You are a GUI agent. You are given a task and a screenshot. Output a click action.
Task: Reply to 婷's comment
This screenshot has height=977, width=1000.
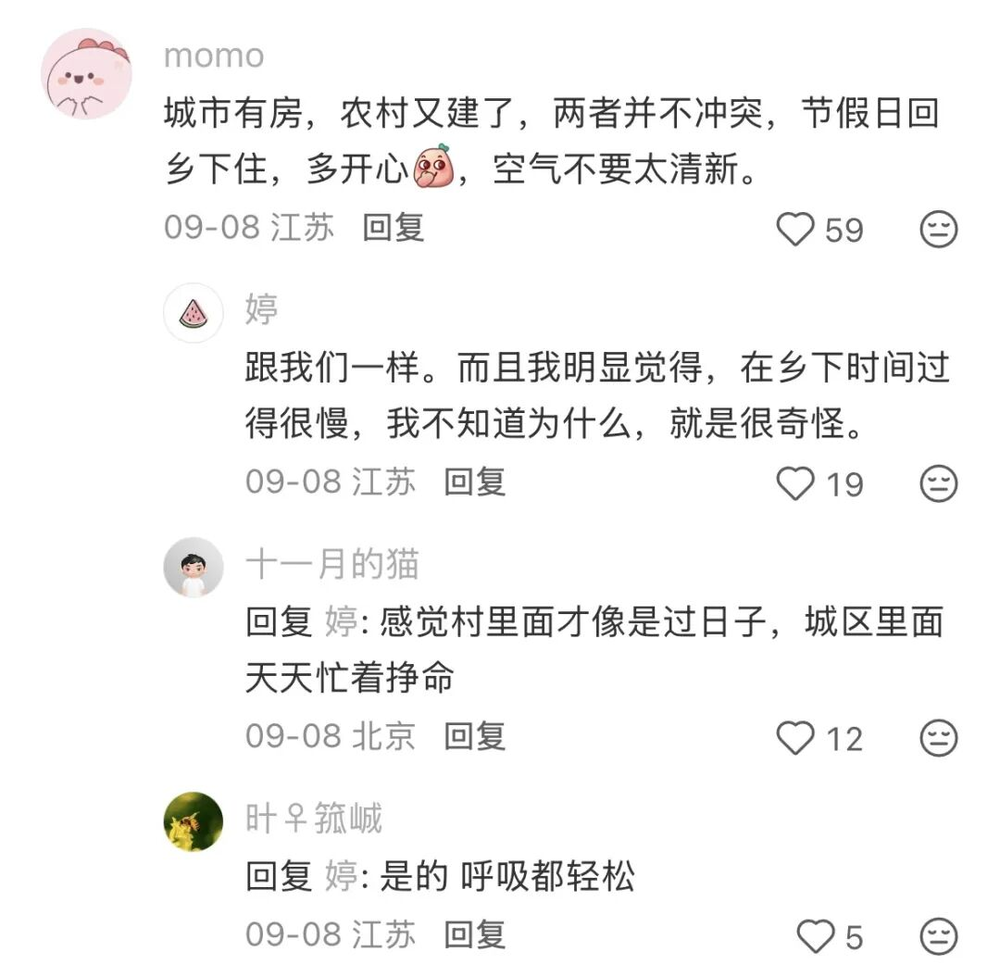coord(474,482)
